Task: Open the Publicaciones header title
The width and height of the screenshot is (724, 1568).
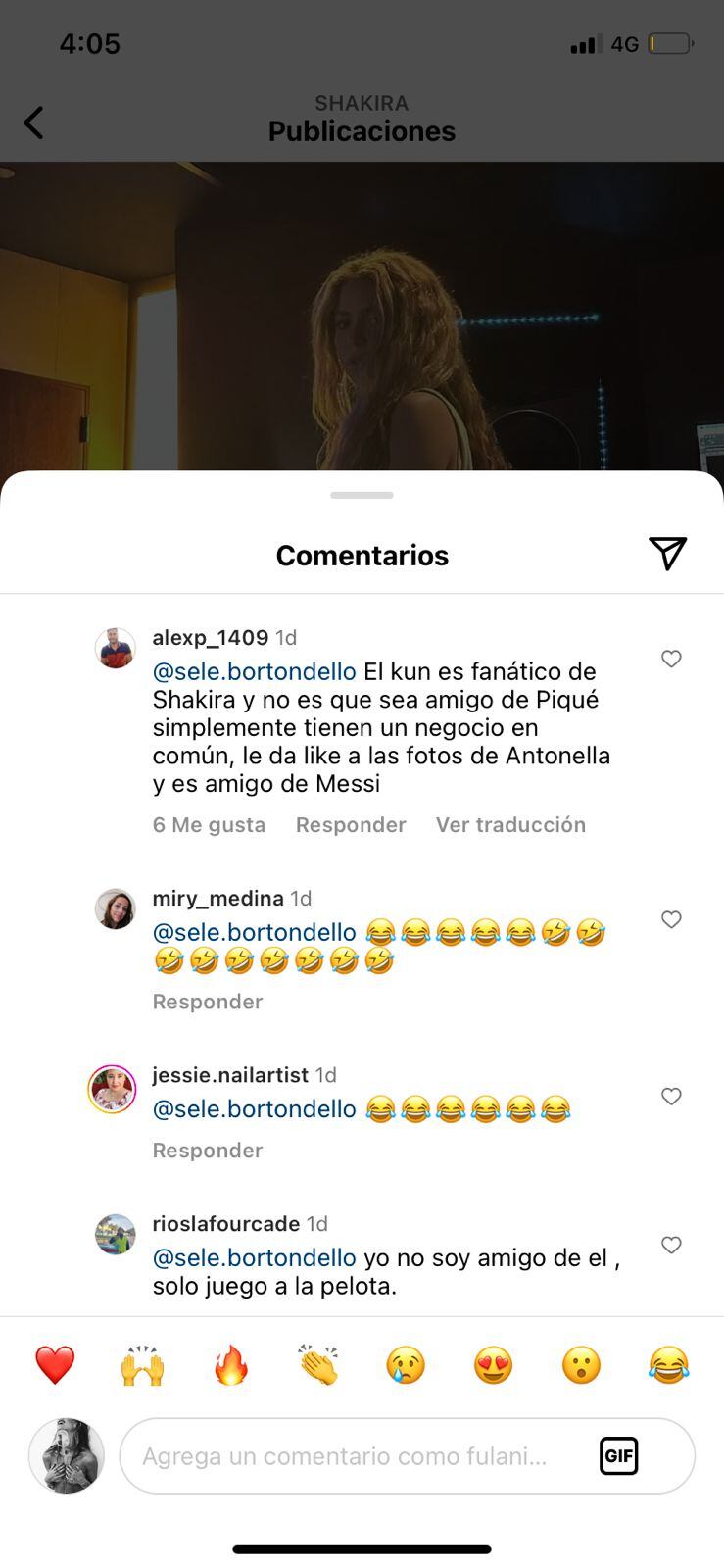Action: 362,129
